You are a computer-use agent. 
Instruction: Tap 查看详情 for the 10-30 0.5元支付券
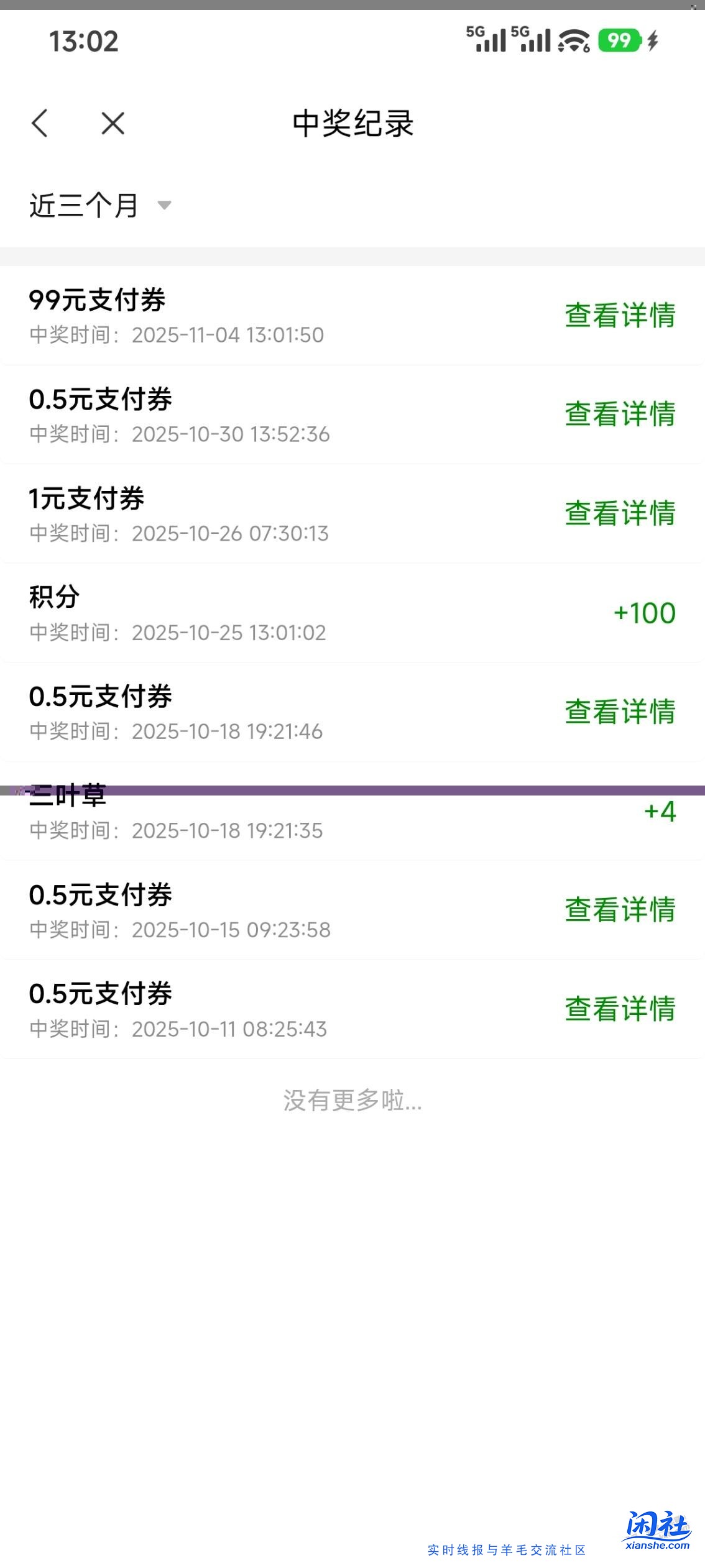(620, 415)
